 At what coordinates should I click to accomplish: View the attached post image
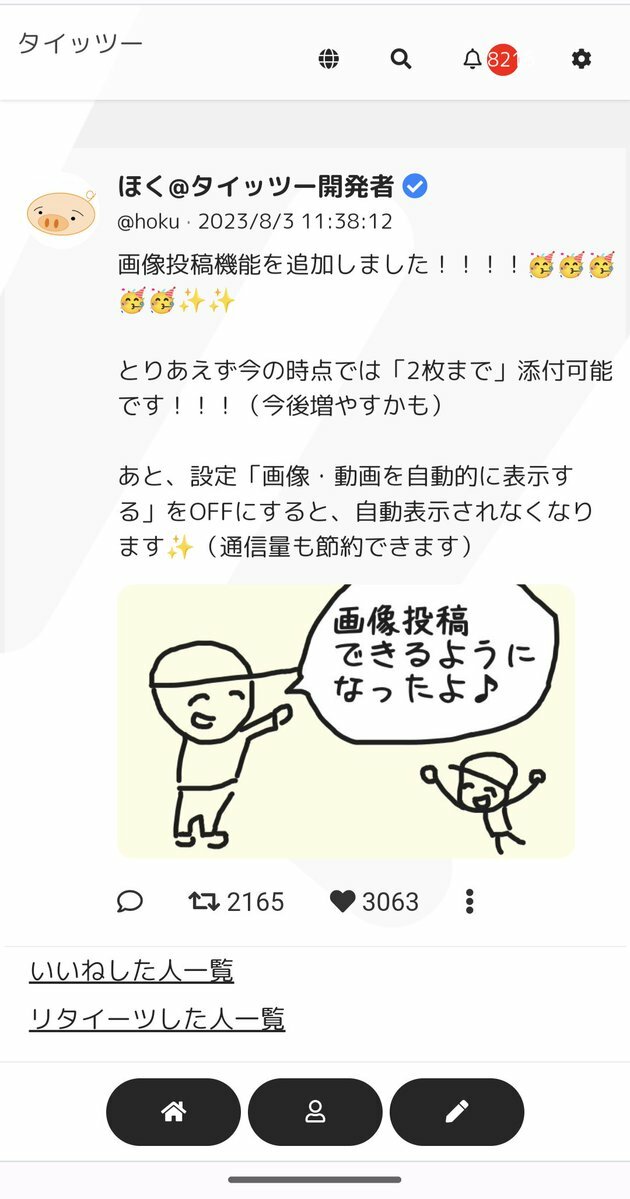(346, 721)
